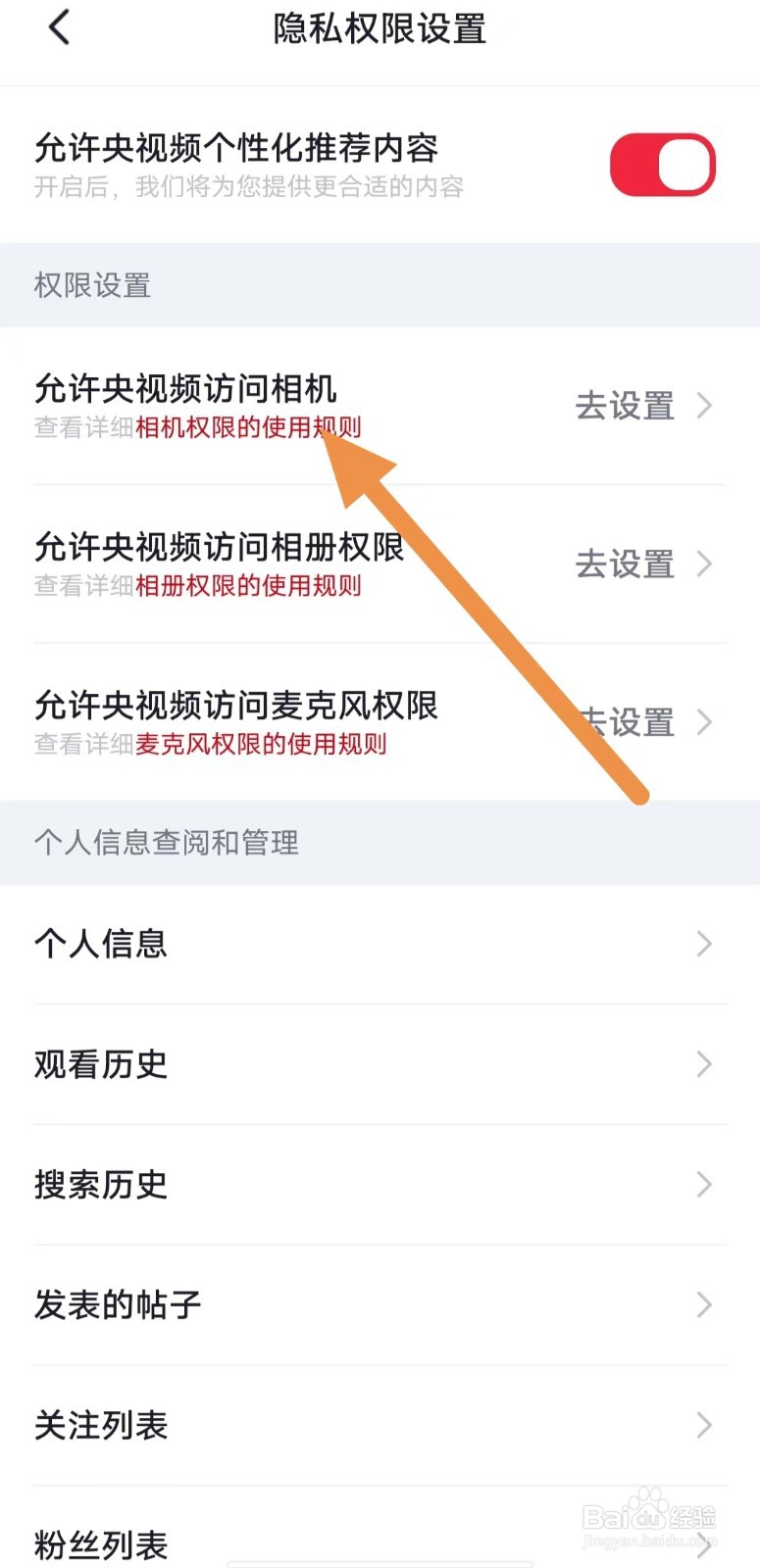Tap the 隐私权限设置 page title

coord(380,29)
